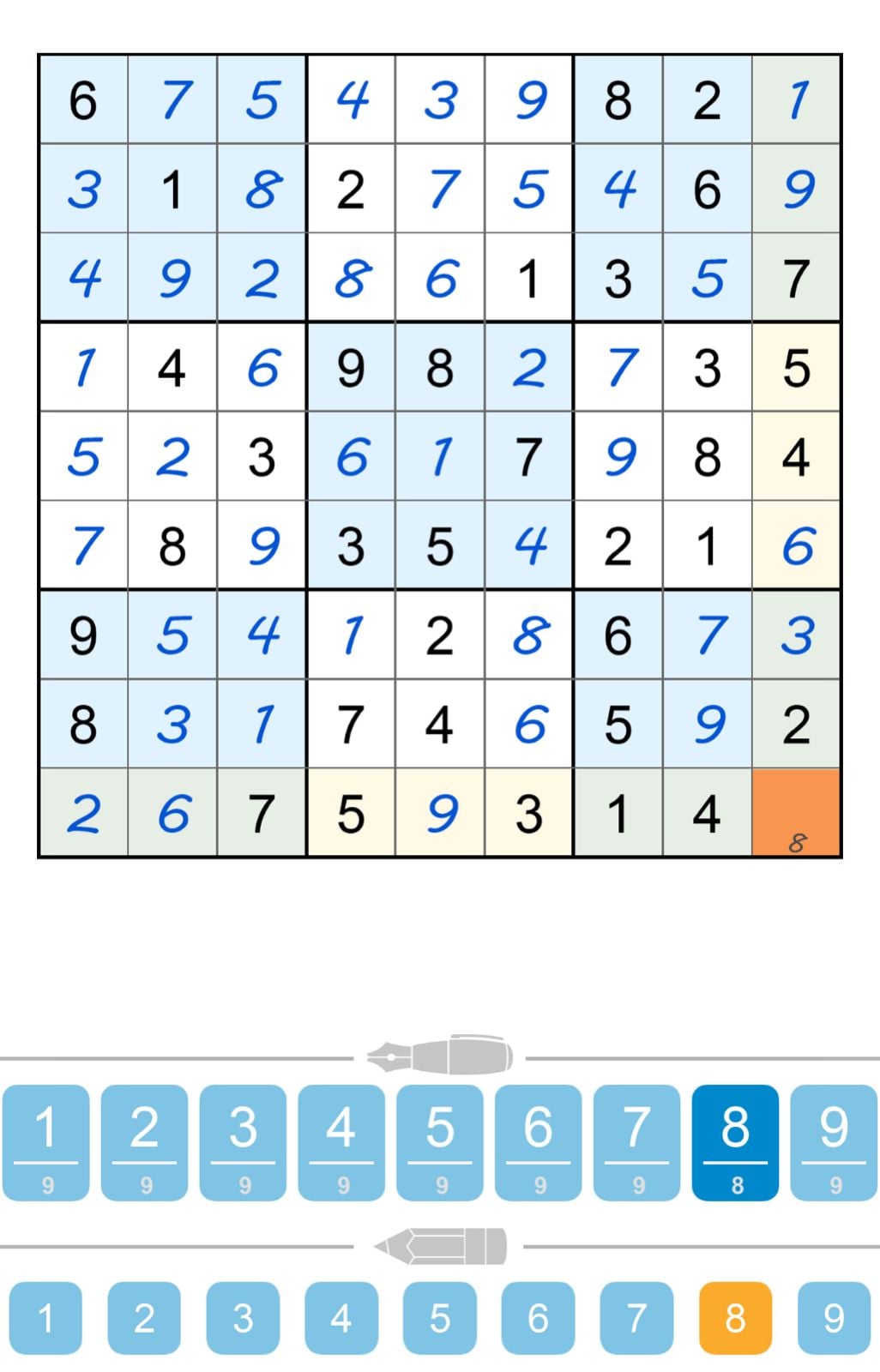The height and width of the screenshot is (1372, 880).
Task: Select pen digit 4 showing remaining count 9
Action: click(341, 1146)
